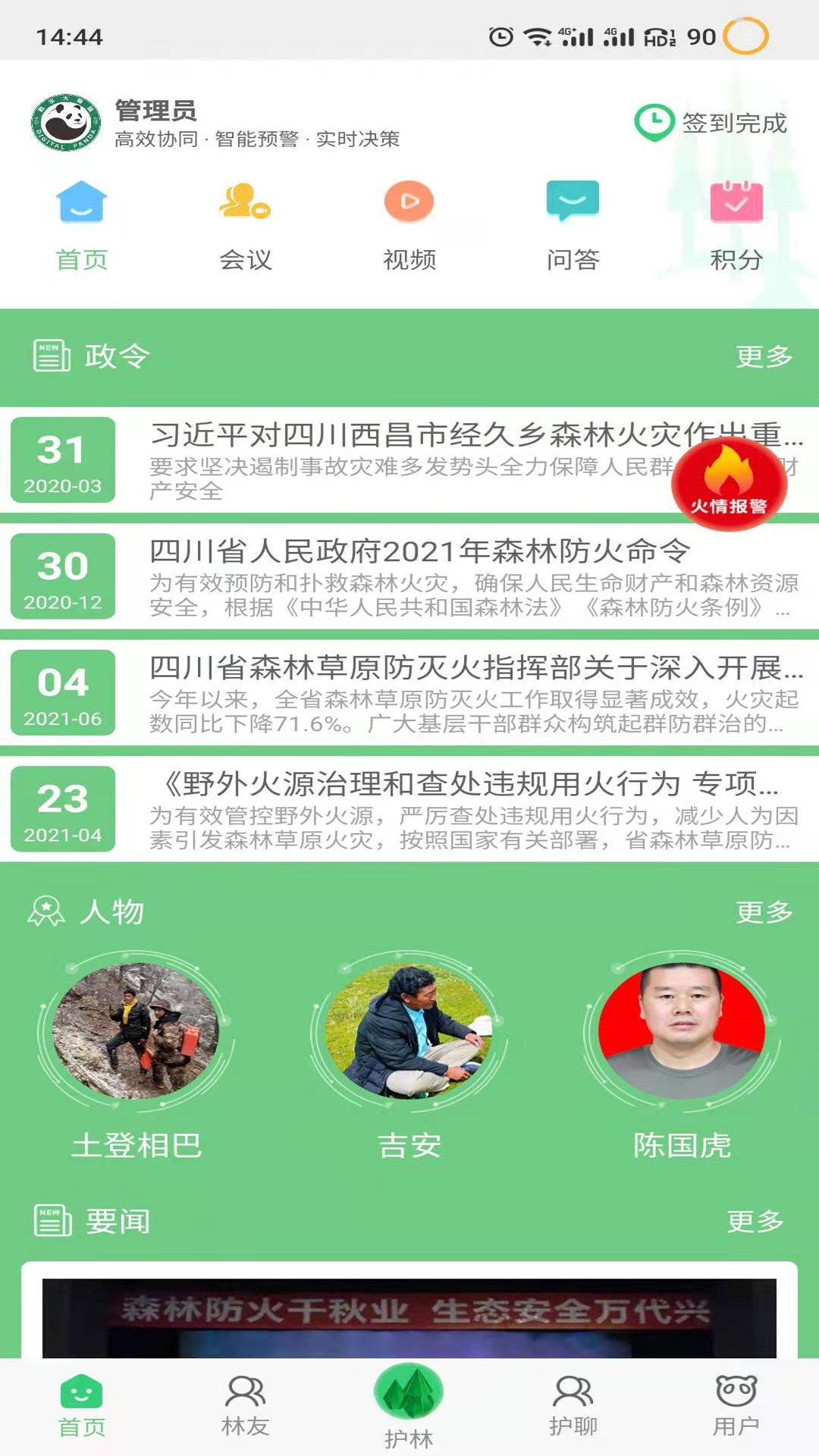
Task: Switch to the 用户 tab
Action: tap(736, 1405)
